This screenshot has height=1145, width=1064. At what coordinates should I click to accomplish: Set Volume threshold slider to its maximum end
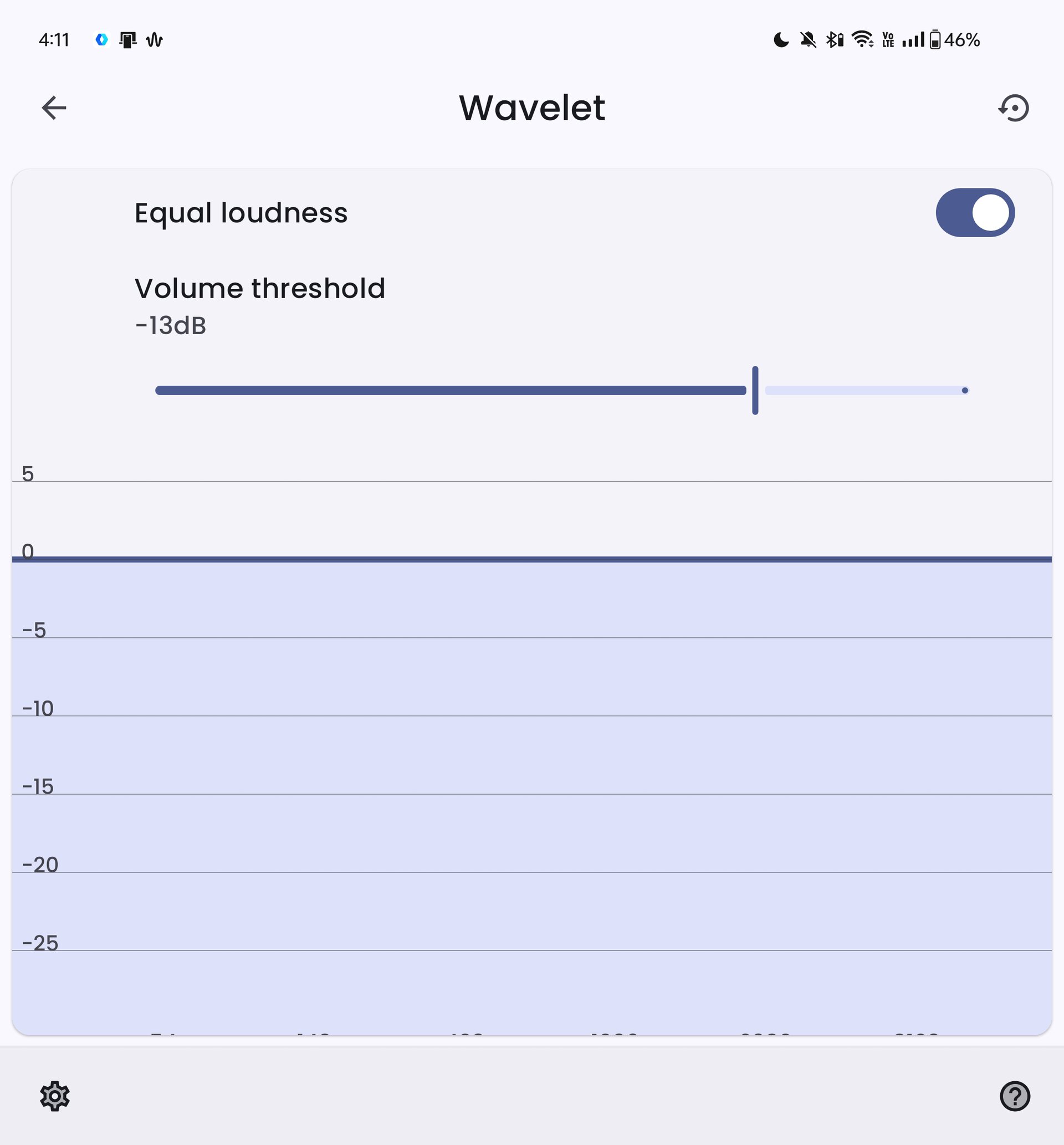tap(965, 390)
